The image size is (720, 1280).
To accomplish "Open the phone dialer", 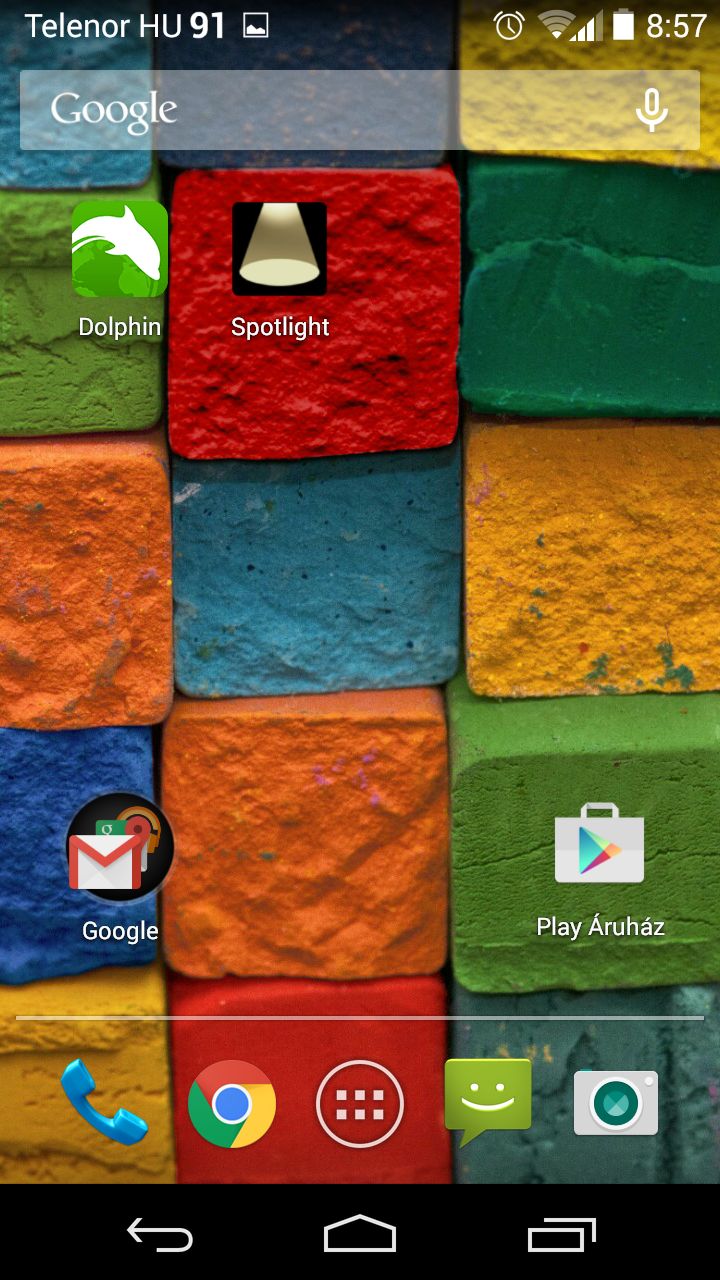I will pyautogui.click(x=104, y=1103).
